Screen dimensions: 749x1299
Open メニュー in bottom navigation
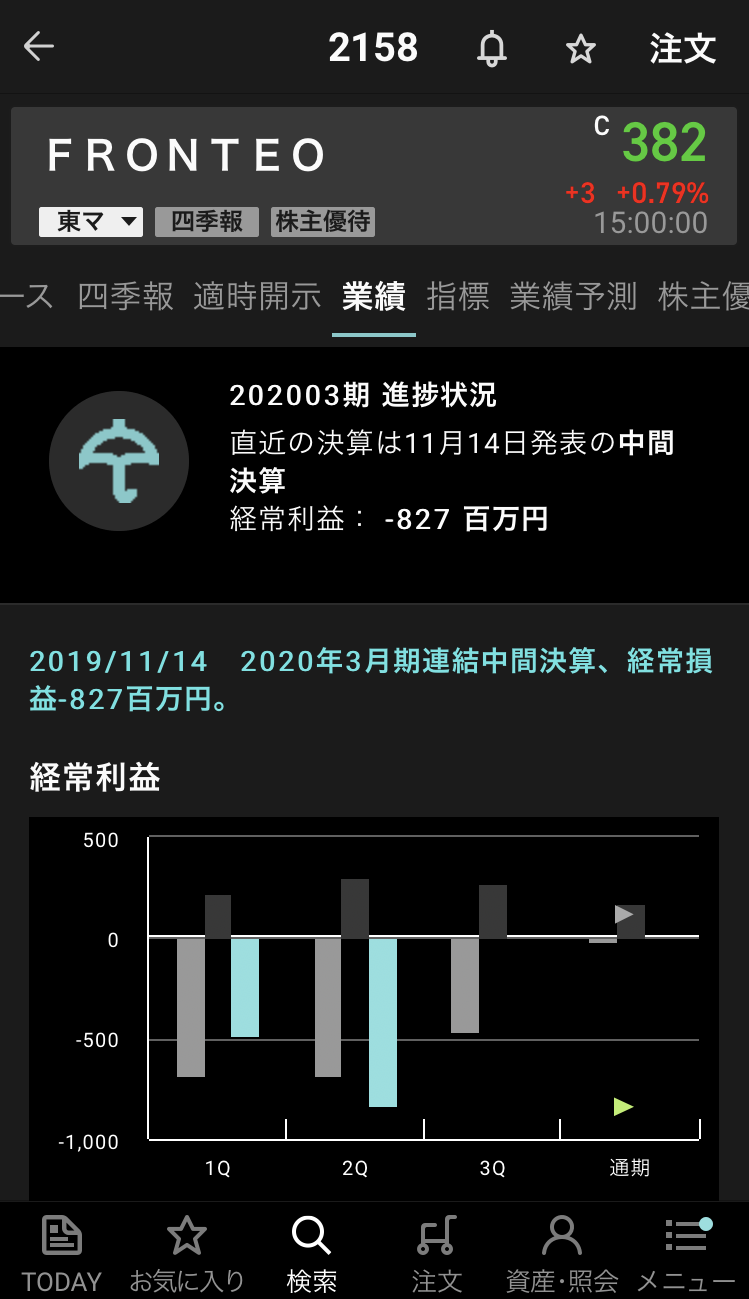pos(686,1253)
